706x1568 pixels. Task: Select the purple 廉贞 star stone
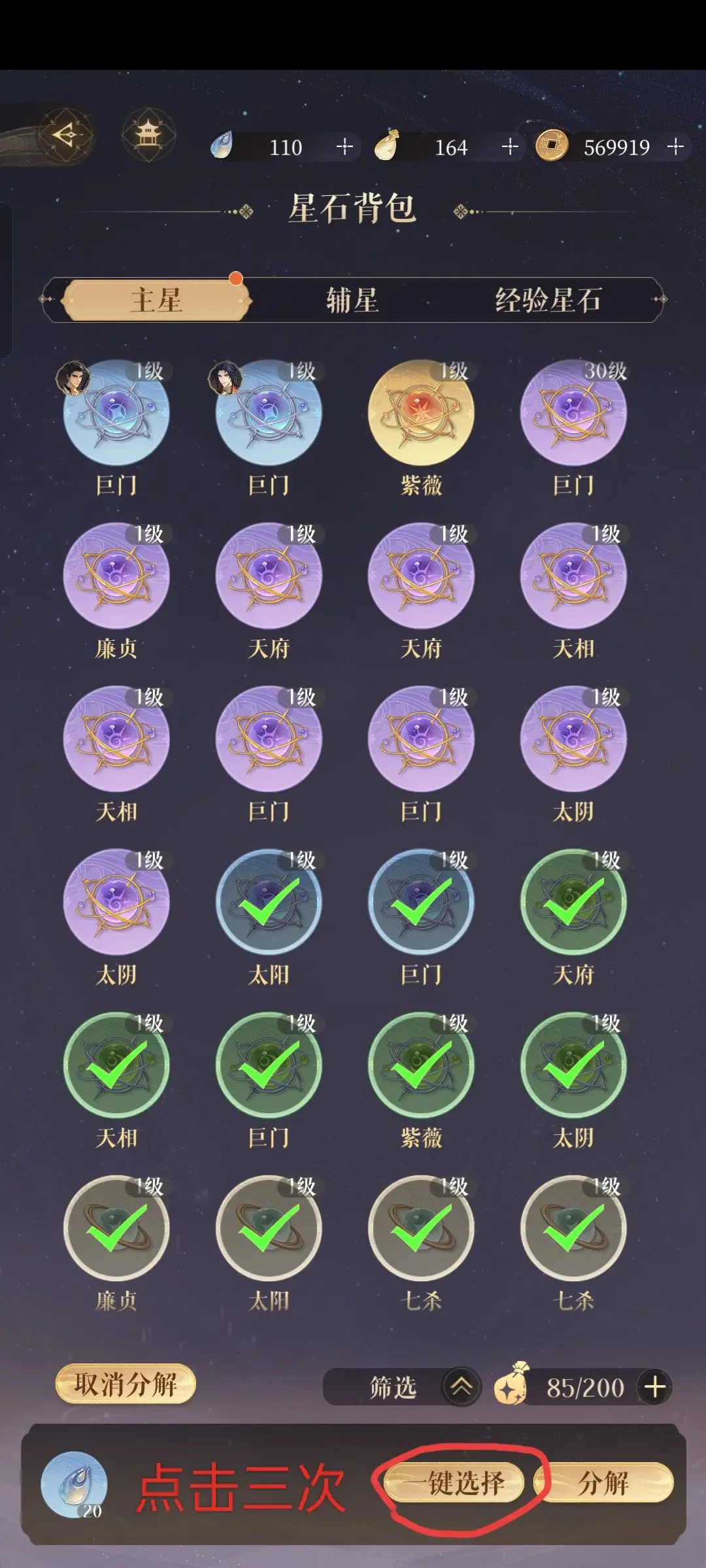(x=116, y=576)
